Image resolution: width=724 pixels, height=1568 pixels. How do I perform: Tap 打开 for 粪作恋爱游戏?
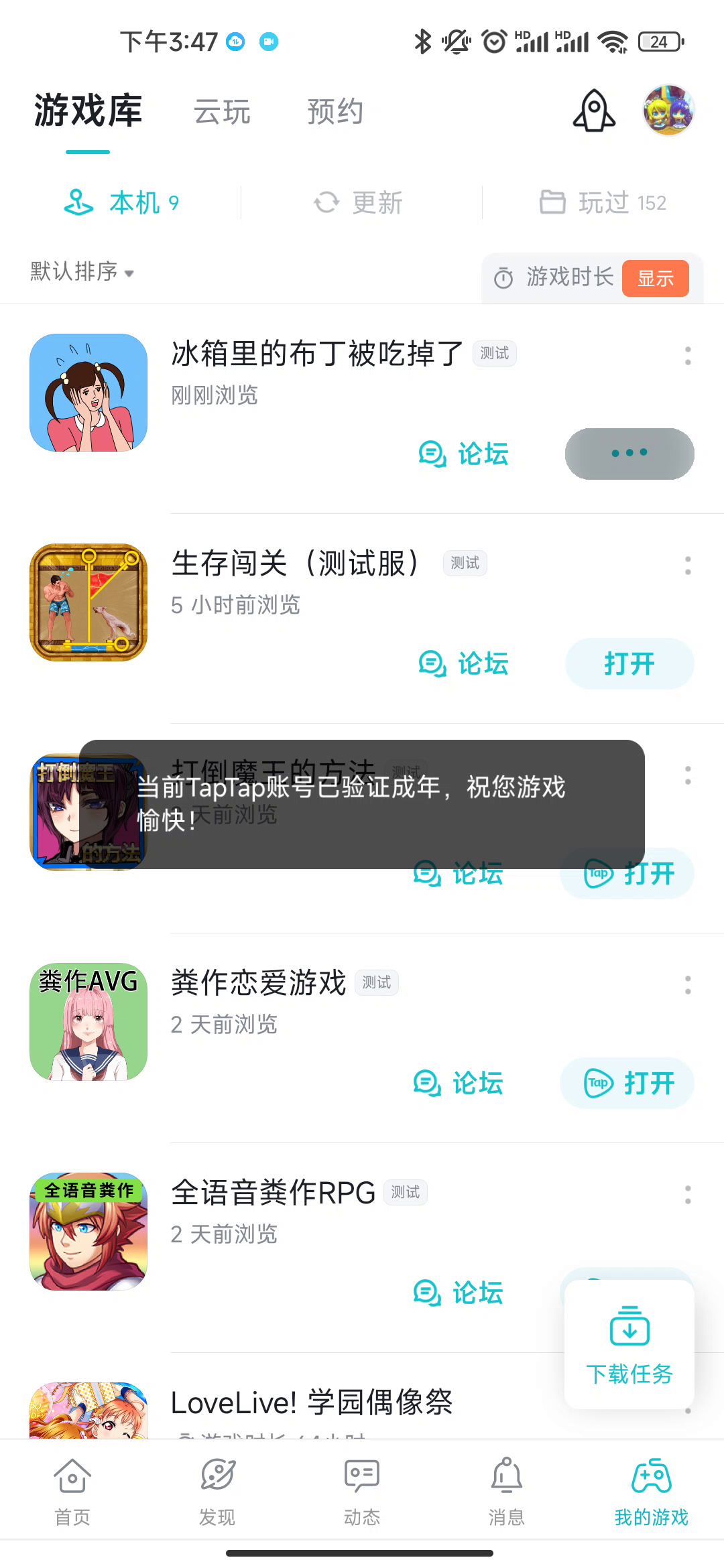627,1084
